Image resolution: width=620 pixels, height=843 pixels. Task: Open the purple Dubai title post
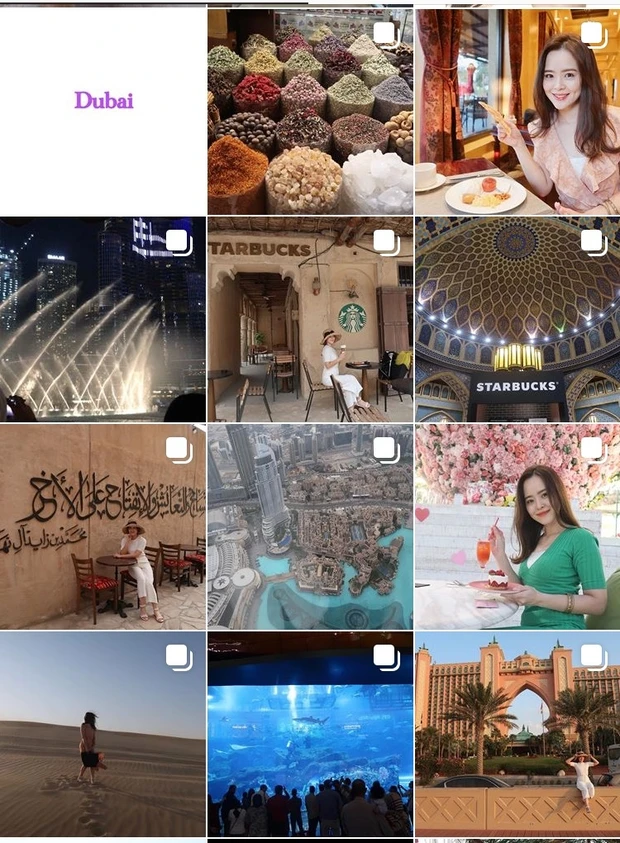click(103, 110)
